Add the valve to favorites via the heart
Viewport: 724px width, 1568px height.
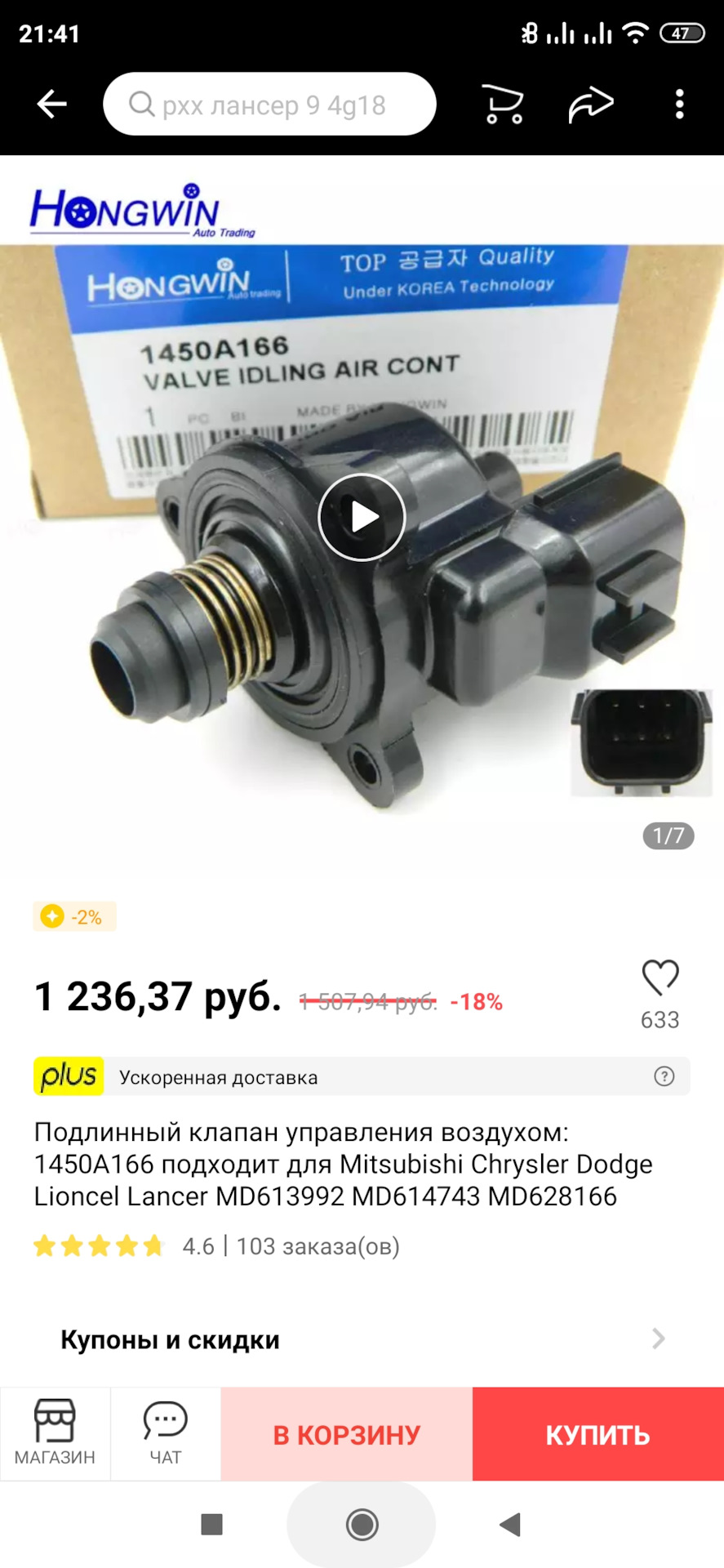pos(660,978)
